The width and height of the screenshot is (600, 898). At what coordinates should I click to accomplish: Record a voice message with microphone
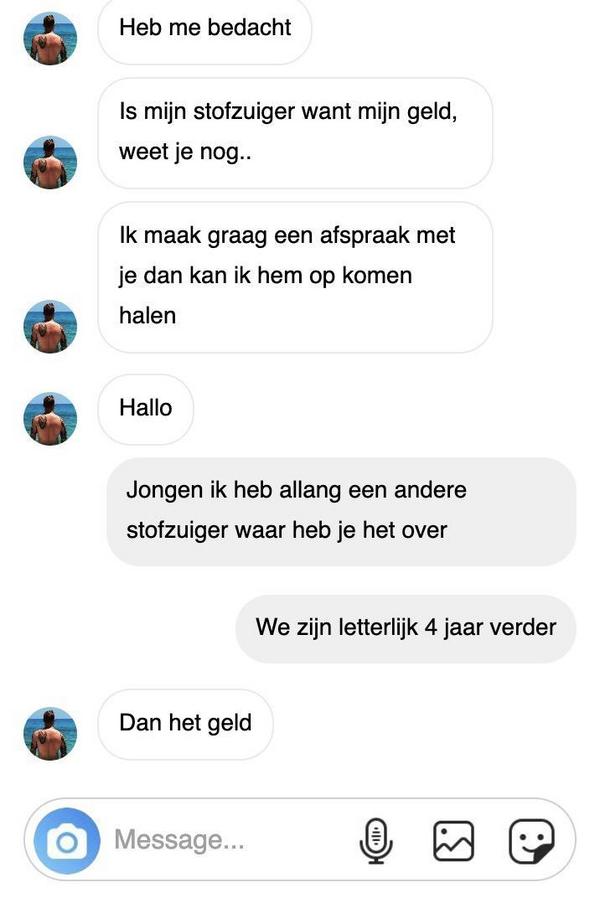(x=375, y=841)
